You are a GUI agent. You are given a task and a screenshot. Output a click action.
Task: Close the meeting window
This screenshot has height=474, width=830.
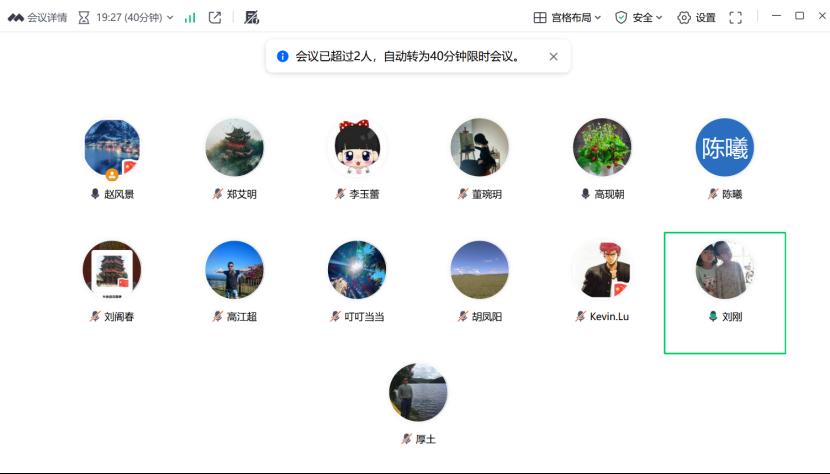click(x=822, y=16)
